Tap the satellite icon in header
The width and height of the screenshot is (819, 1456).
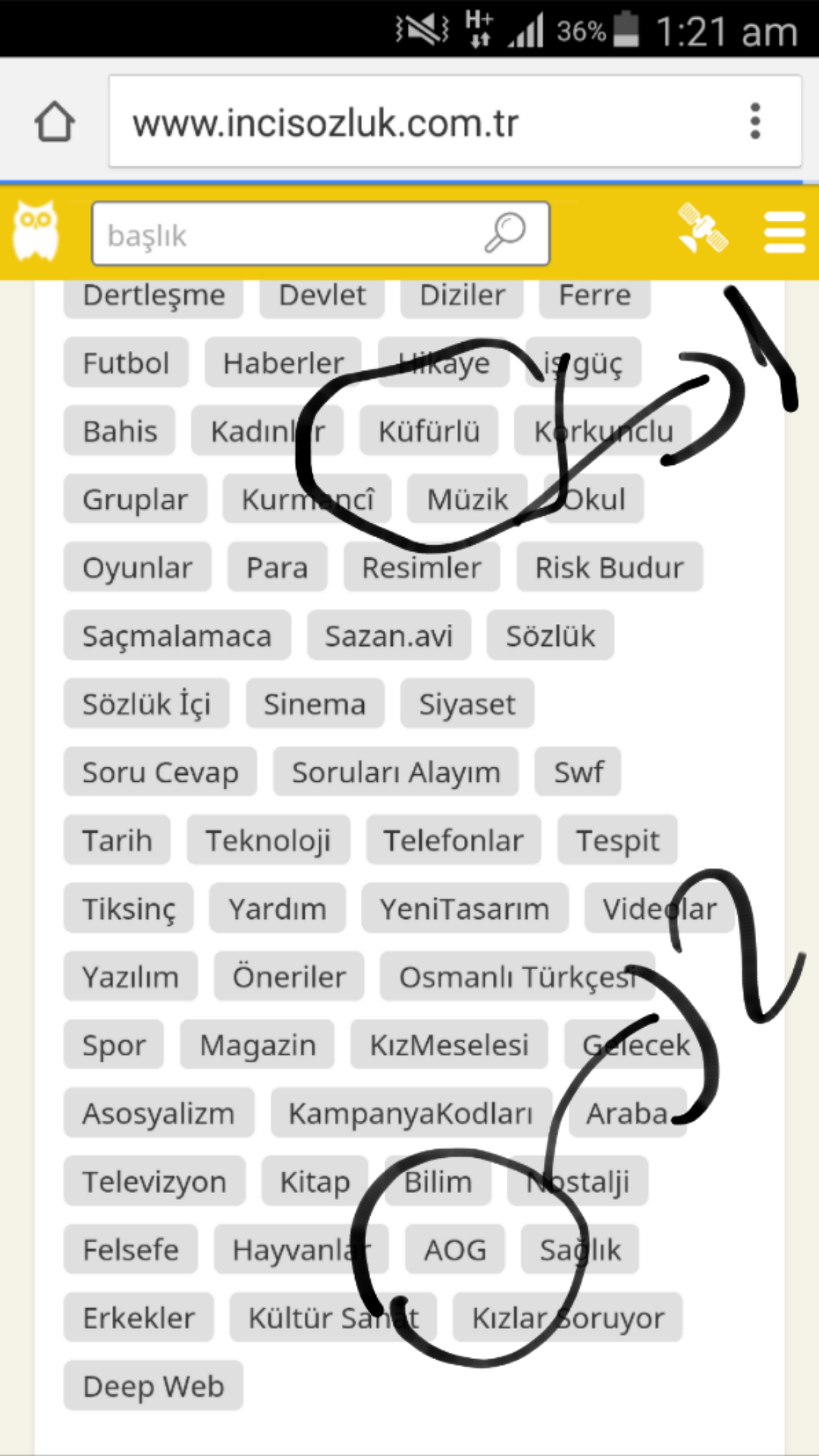point(703,228)
